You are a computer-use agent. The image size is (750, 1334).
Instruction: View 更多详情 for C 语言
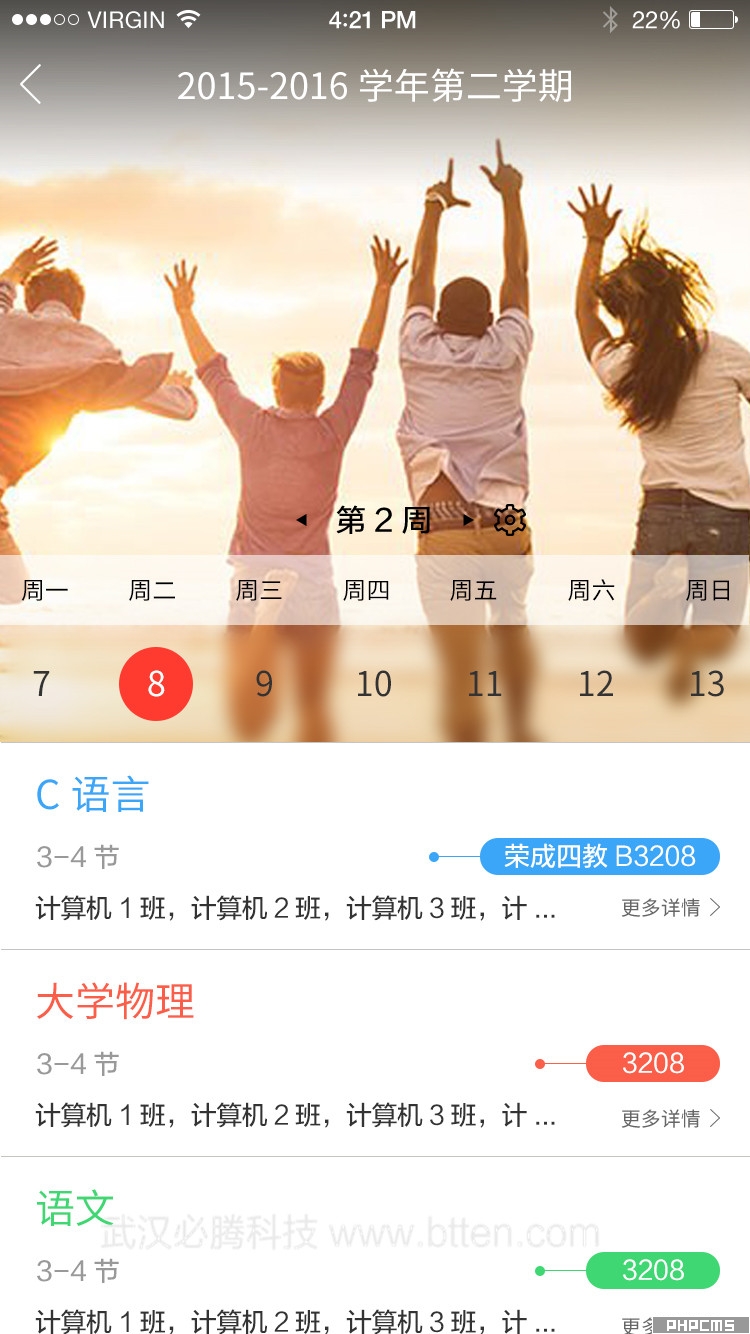tap(670, 908)
